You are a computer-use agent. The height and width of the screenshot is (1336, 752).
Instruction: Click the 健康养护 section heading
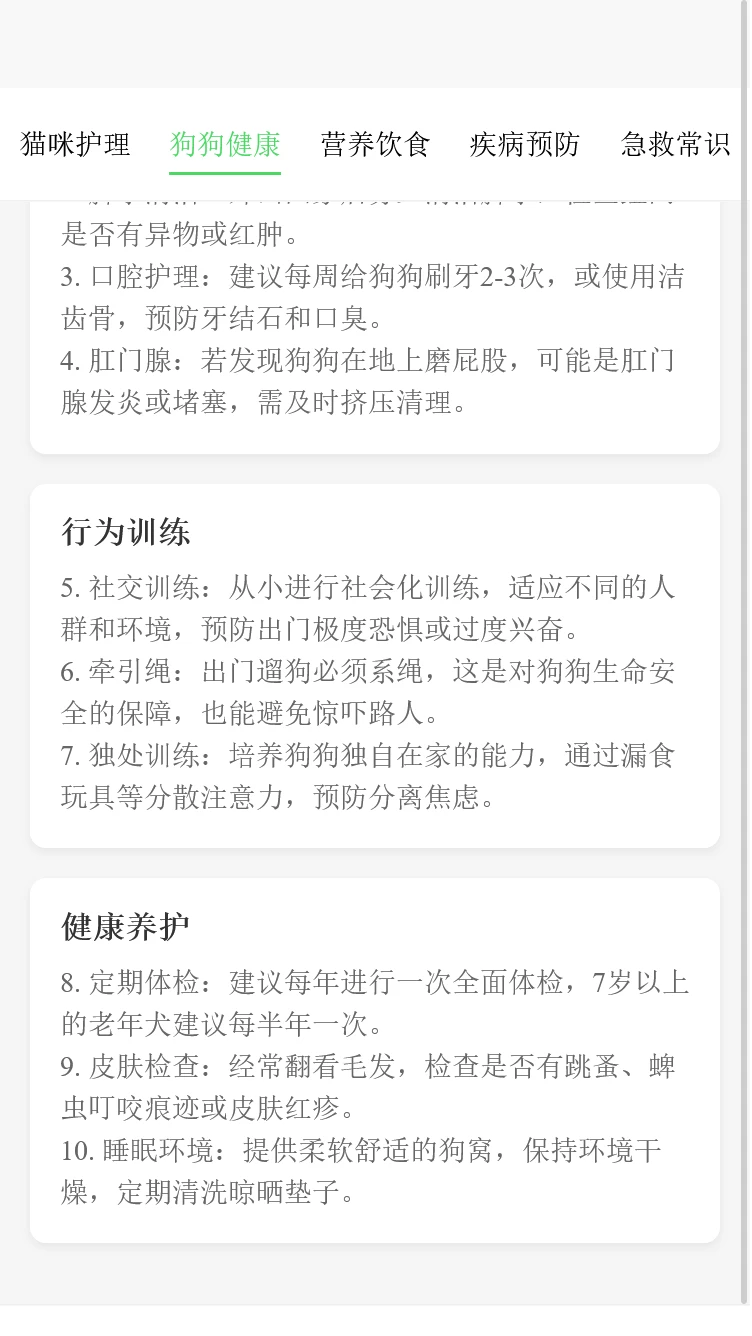[124, 927]
